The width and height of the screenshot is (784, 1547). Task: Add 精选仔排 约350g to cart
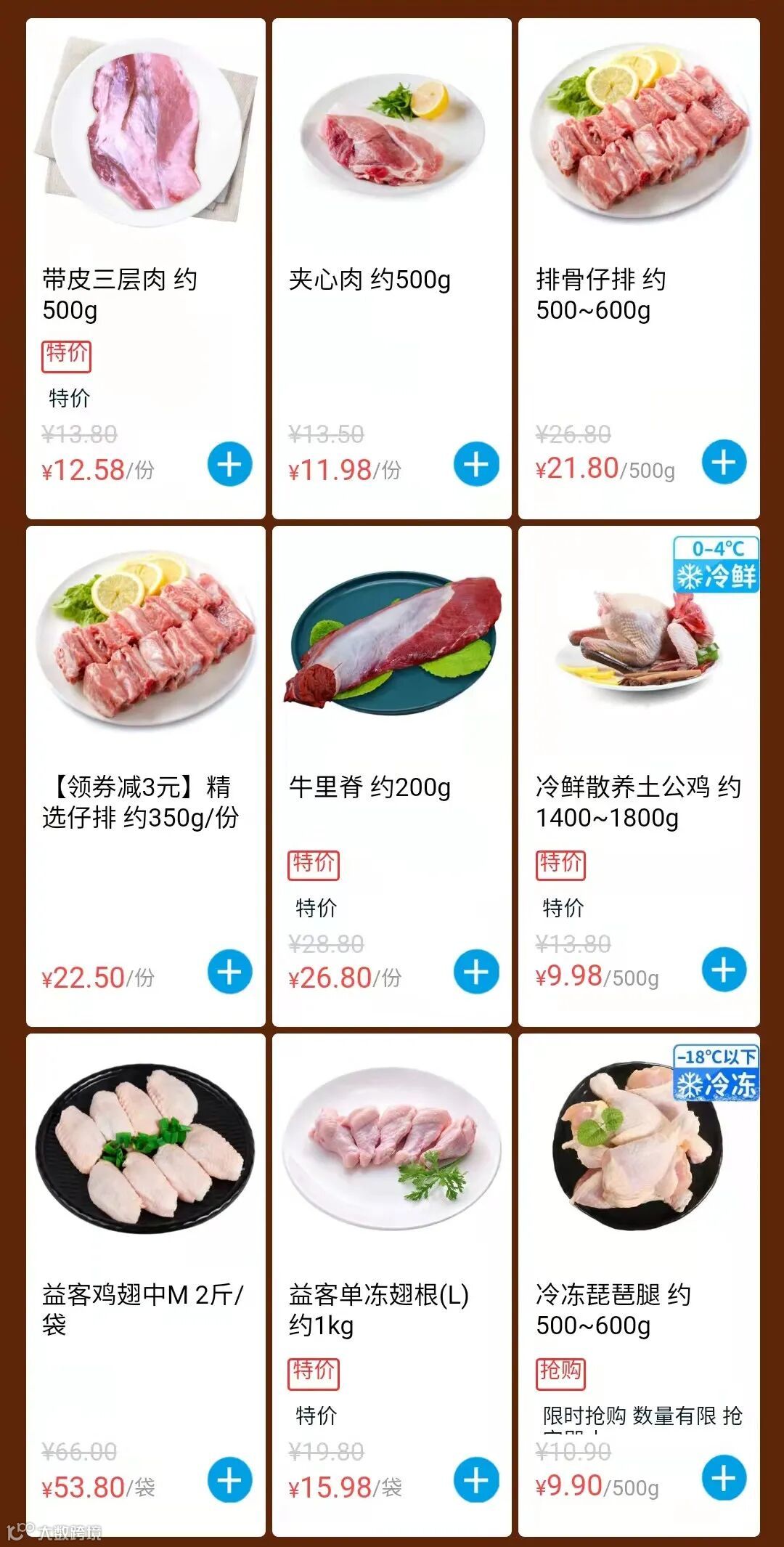click(x=229, y=972)
